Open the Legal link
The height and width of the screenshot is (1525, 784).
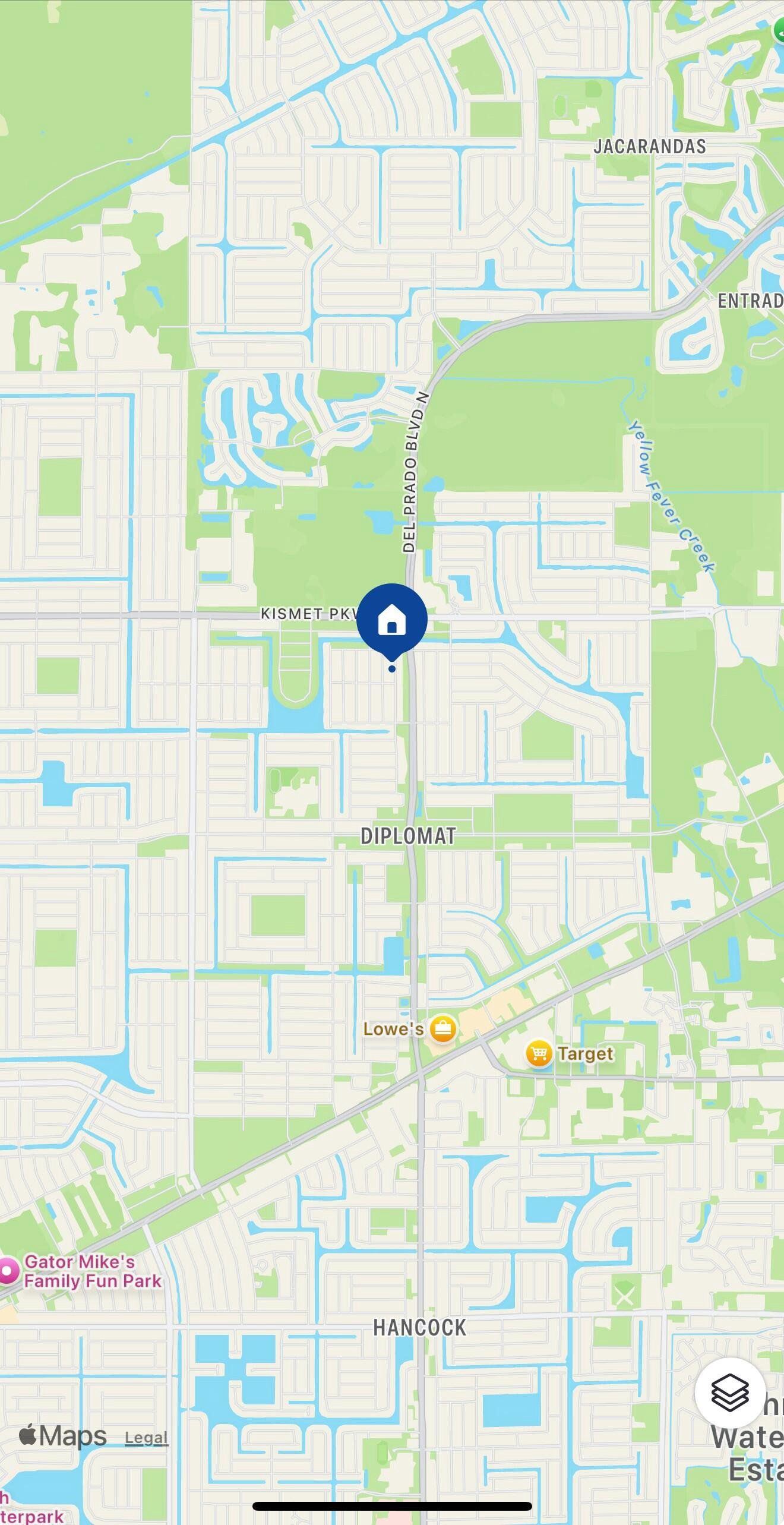(x=146, y=1438)
